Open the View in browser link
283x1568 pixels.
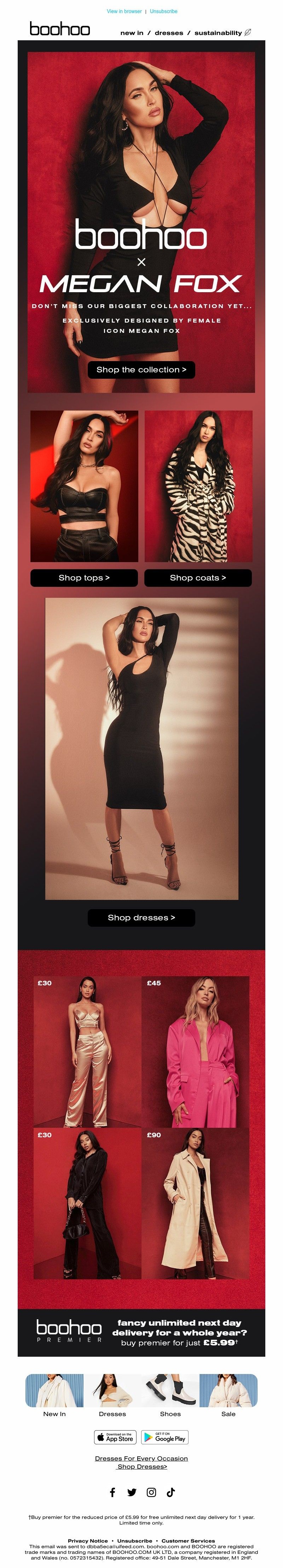pos(124,11)
